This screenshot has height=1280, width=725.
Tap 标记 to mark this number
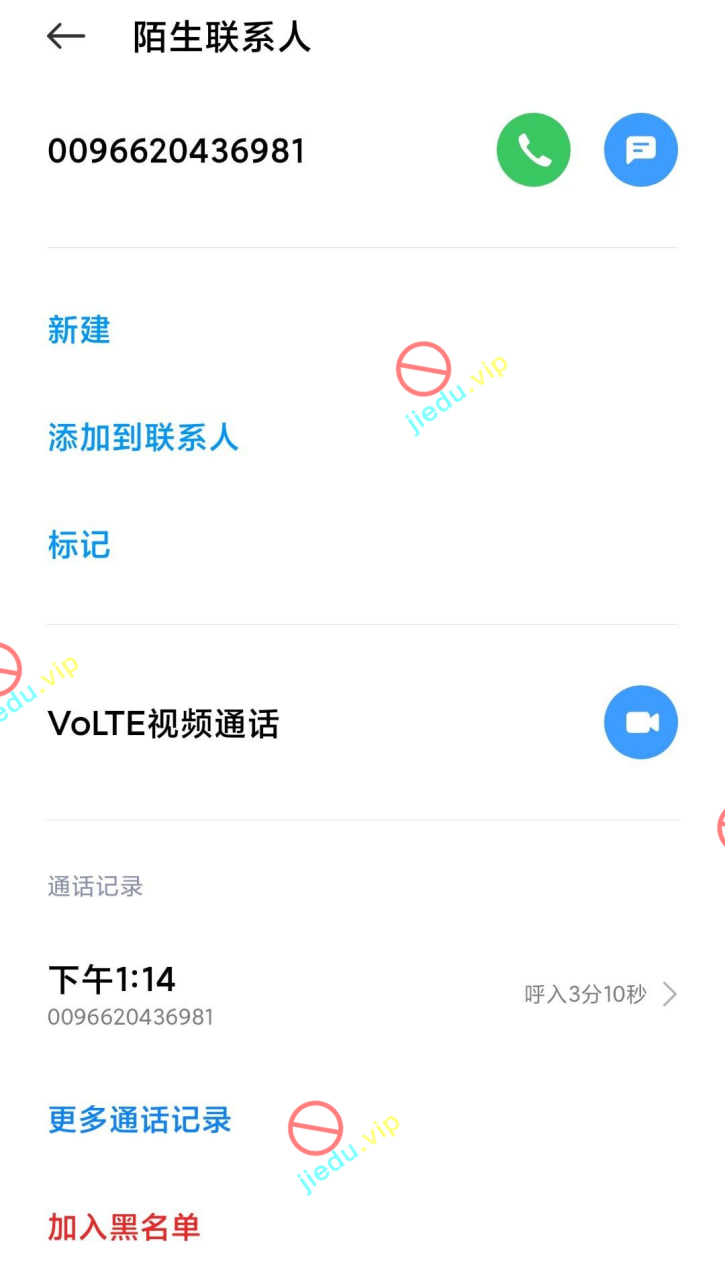point(79,545)
